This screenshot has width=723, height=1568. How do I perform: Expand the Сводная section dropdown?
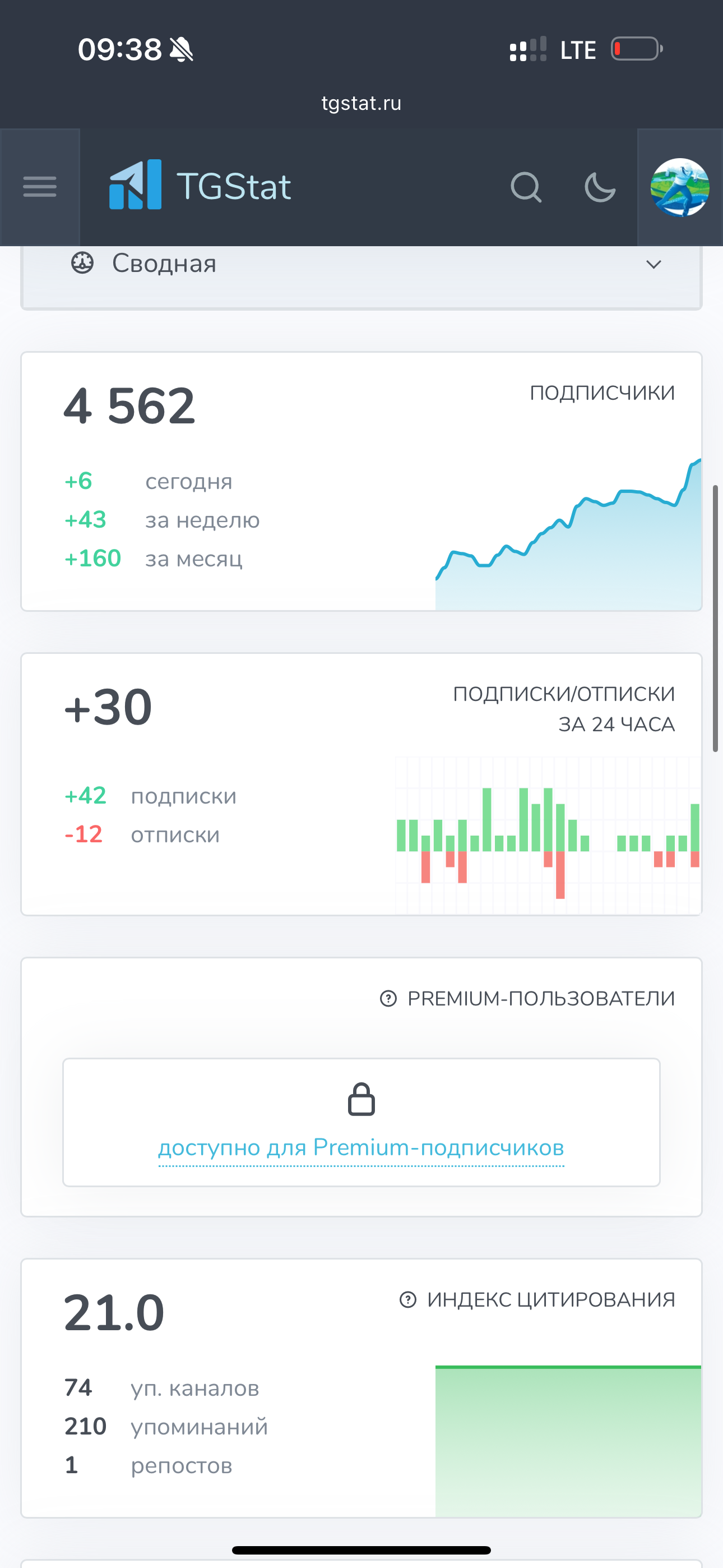click(653, 264)
